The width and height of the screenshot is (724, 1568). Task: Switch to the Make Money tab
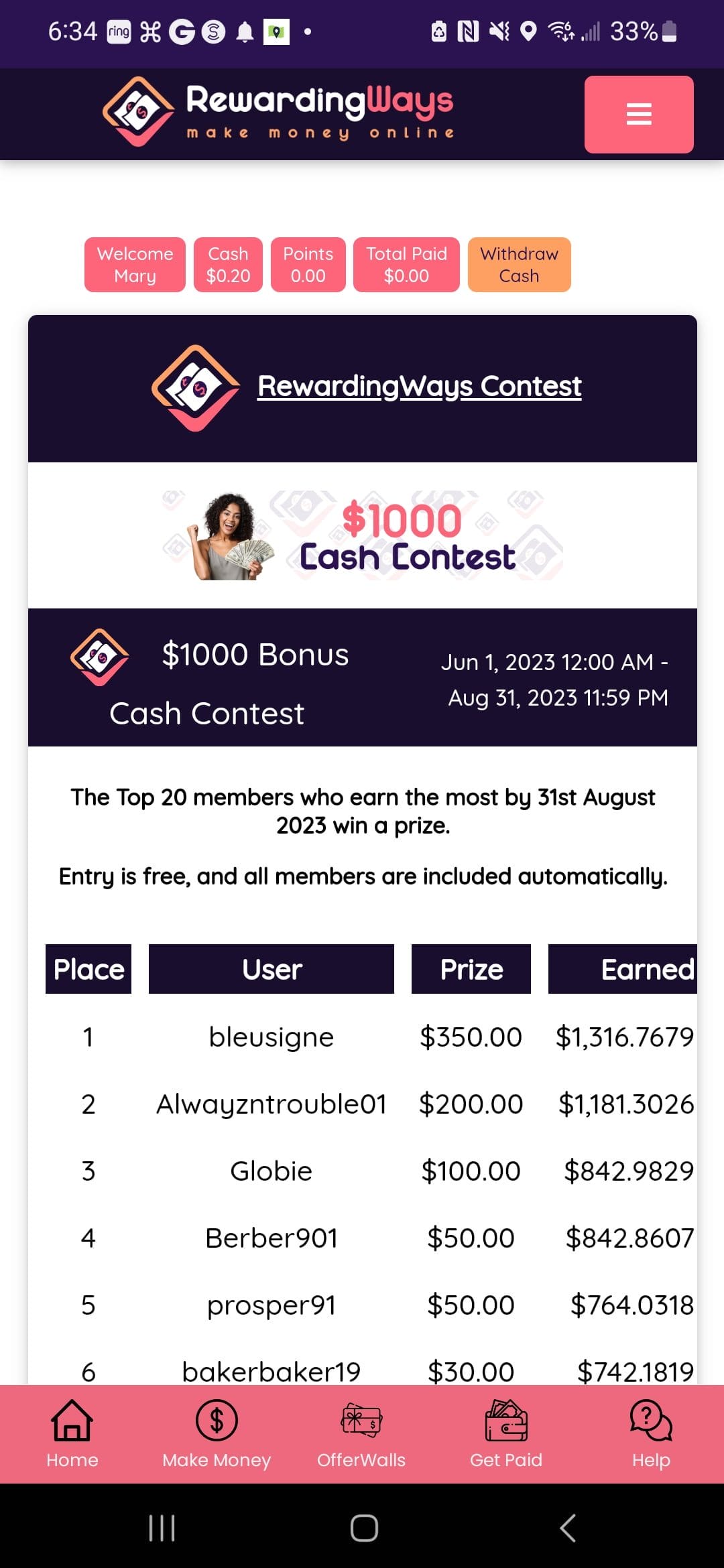click(217, 1434)
